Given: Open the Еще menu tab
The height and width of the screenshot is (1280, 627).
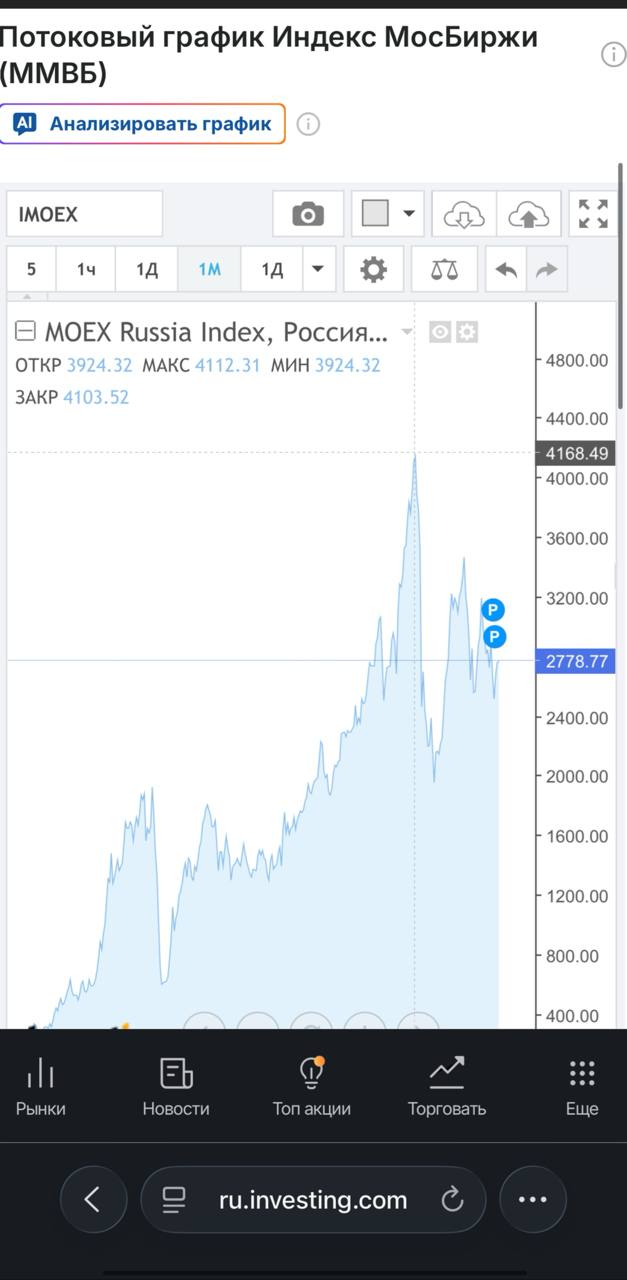Looking at the screenshot, I should pos(582,1087).
